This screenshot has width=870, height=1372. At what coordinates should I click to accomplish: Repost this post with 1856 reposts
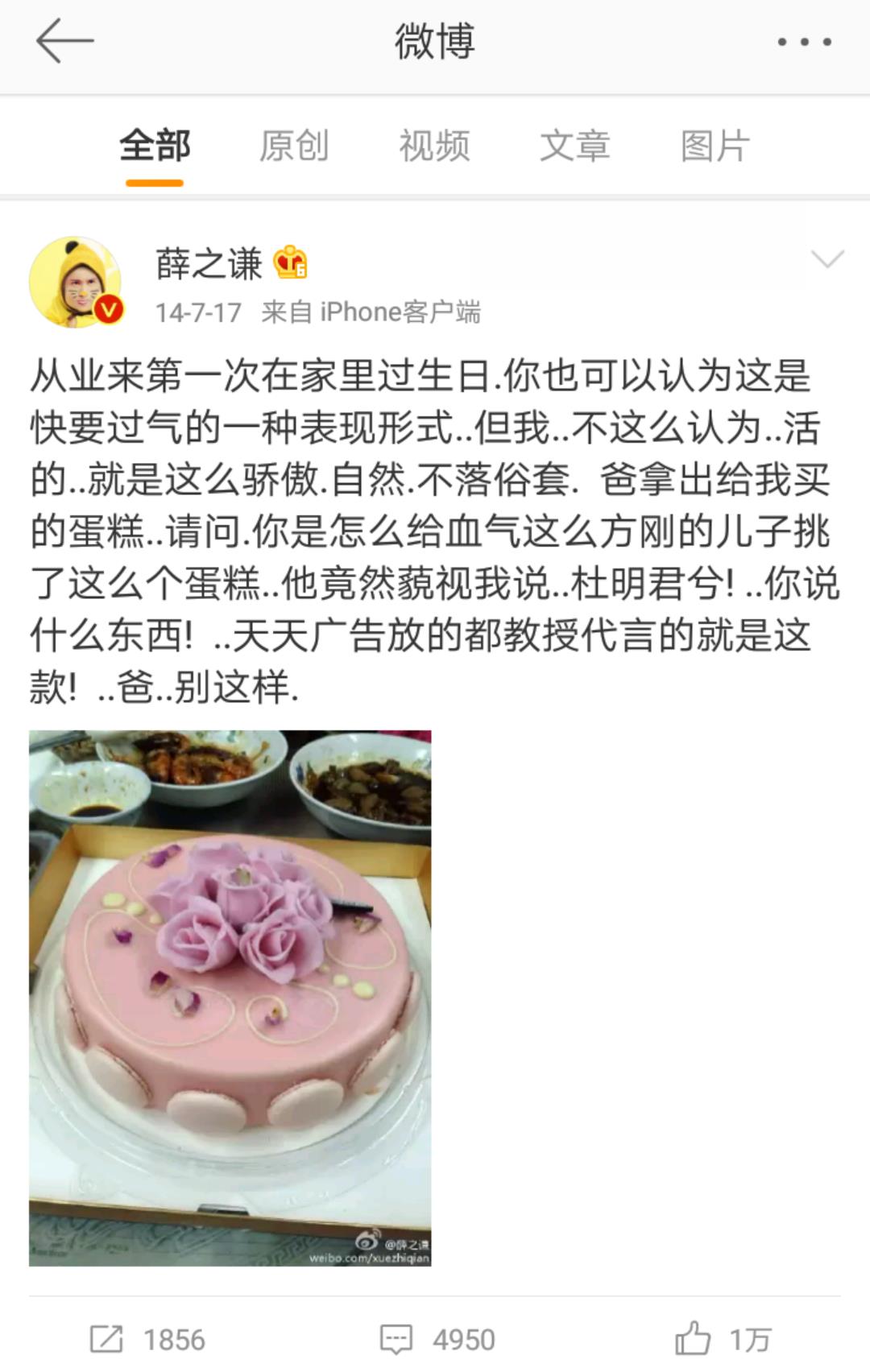coord(148,1339)
